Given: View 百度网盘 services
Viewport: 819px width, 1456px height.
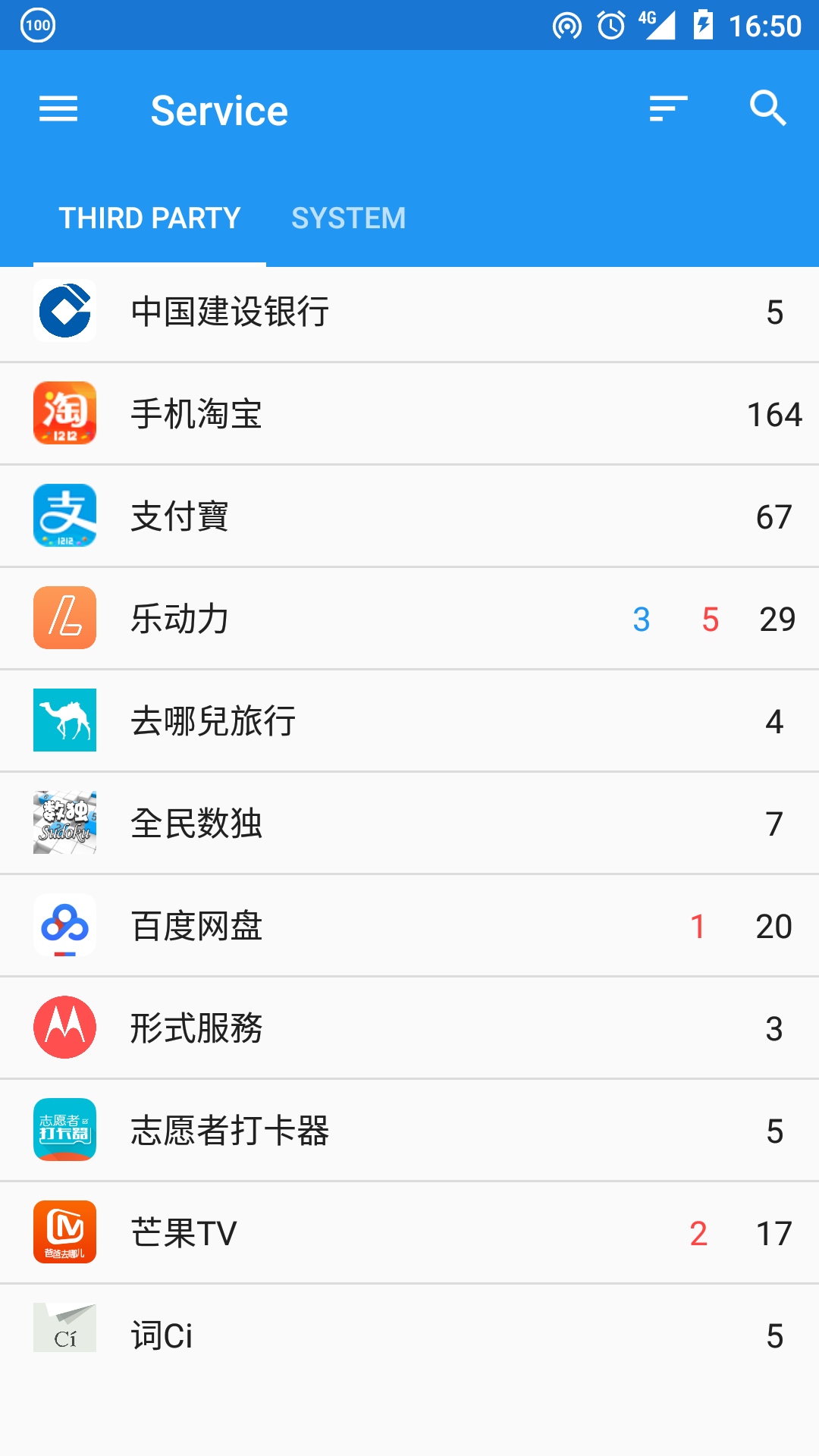Looking at the screenshot, I should point(409,926).
